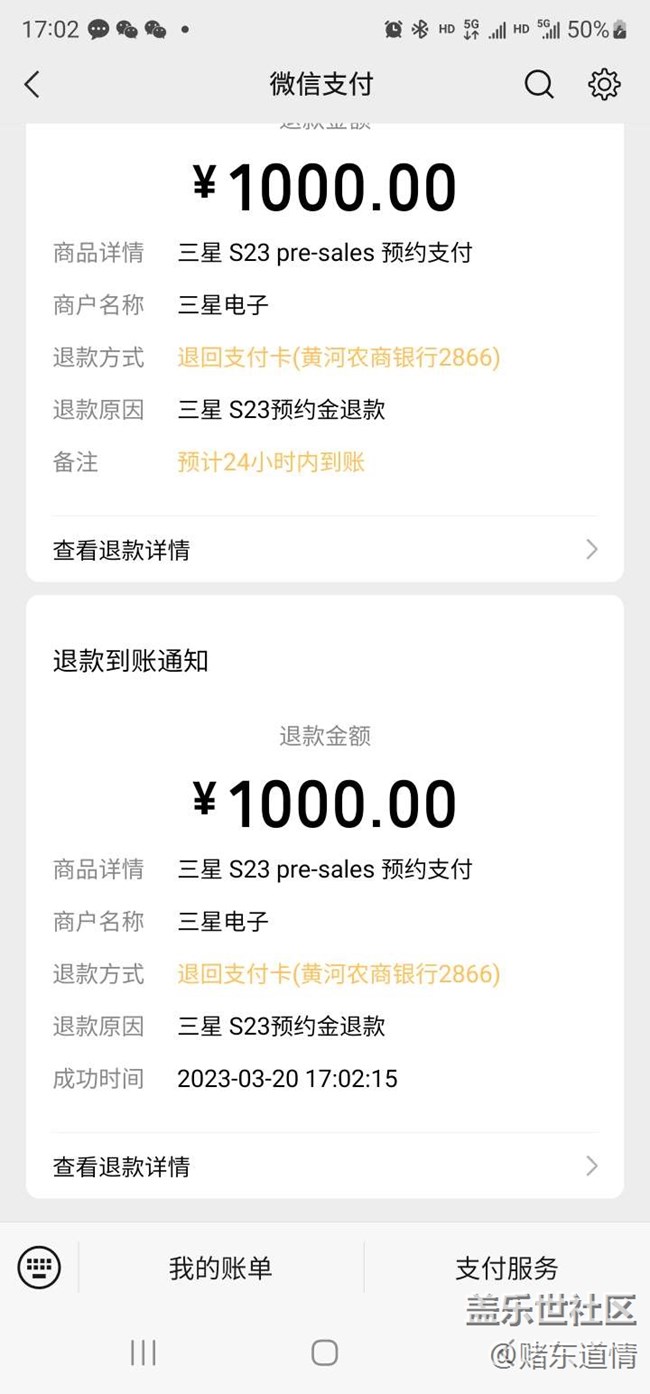
Task: Open 支付服务 menu
Action: coord(506,1268)
